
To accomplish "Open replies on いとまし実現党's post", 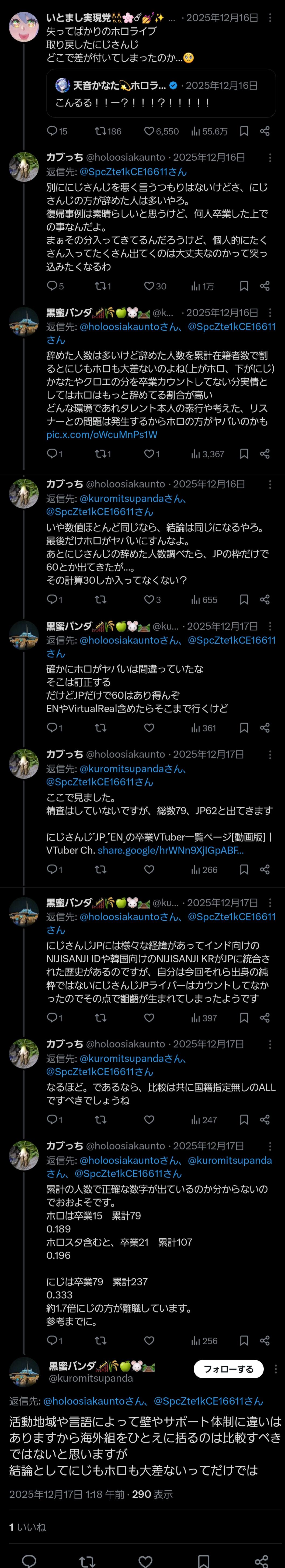I will point(52,131).
